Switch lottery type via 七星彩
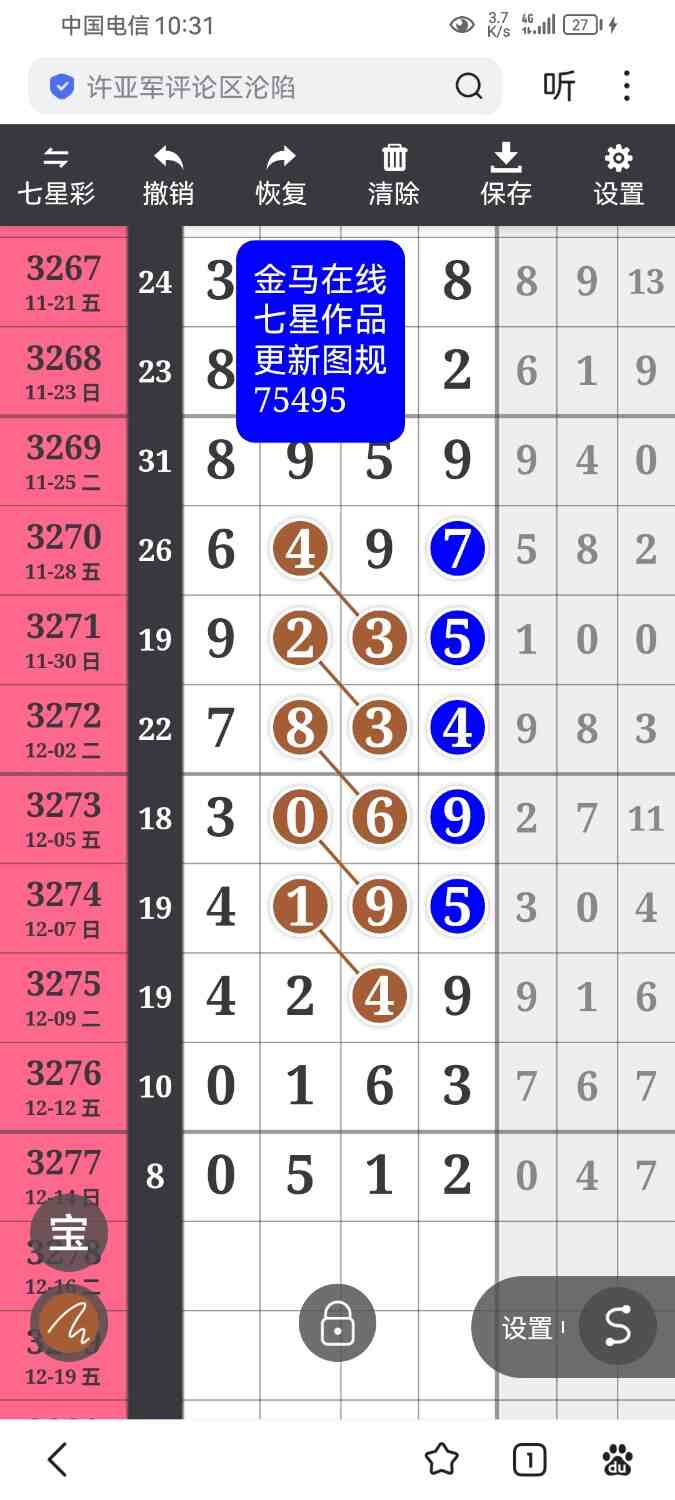The width and height of the screenshot is (675, 1500). (56, 175)
